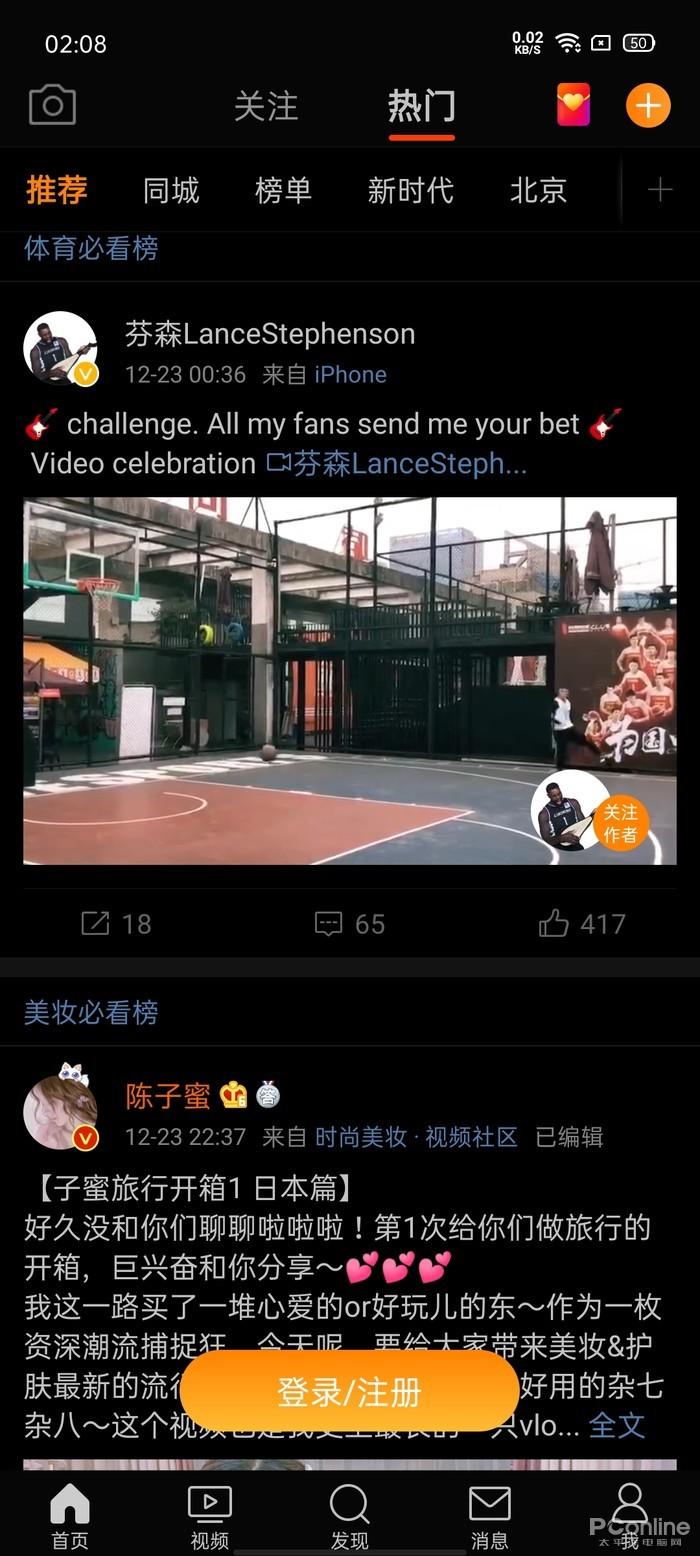Open the red envelope icon

[x=574, y=104]
